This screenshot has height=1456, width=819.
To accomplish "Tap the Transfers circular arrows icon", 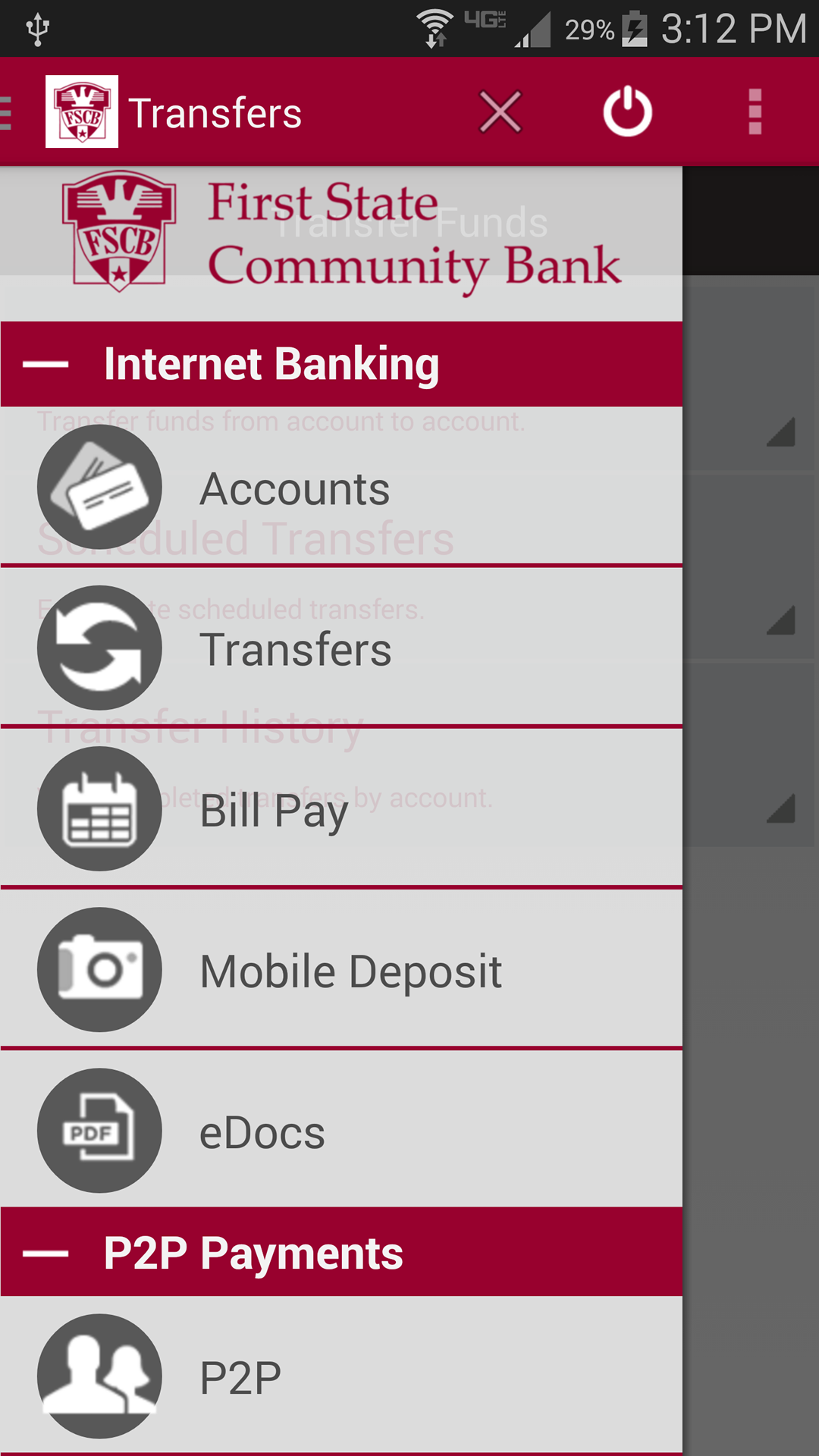I will (99, 647).
